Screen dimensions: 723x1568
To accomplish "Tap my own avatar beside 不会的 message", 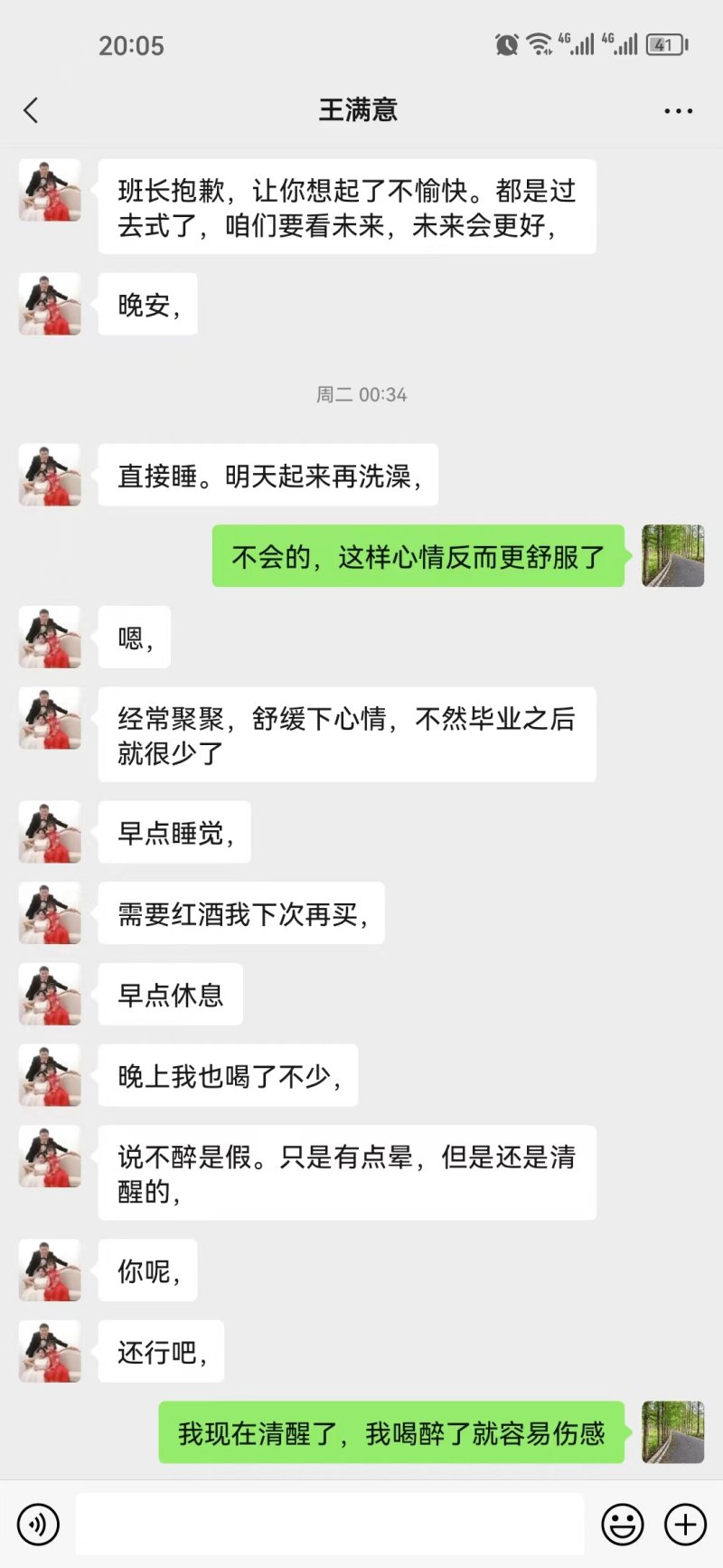I will [x=673, y=556].
